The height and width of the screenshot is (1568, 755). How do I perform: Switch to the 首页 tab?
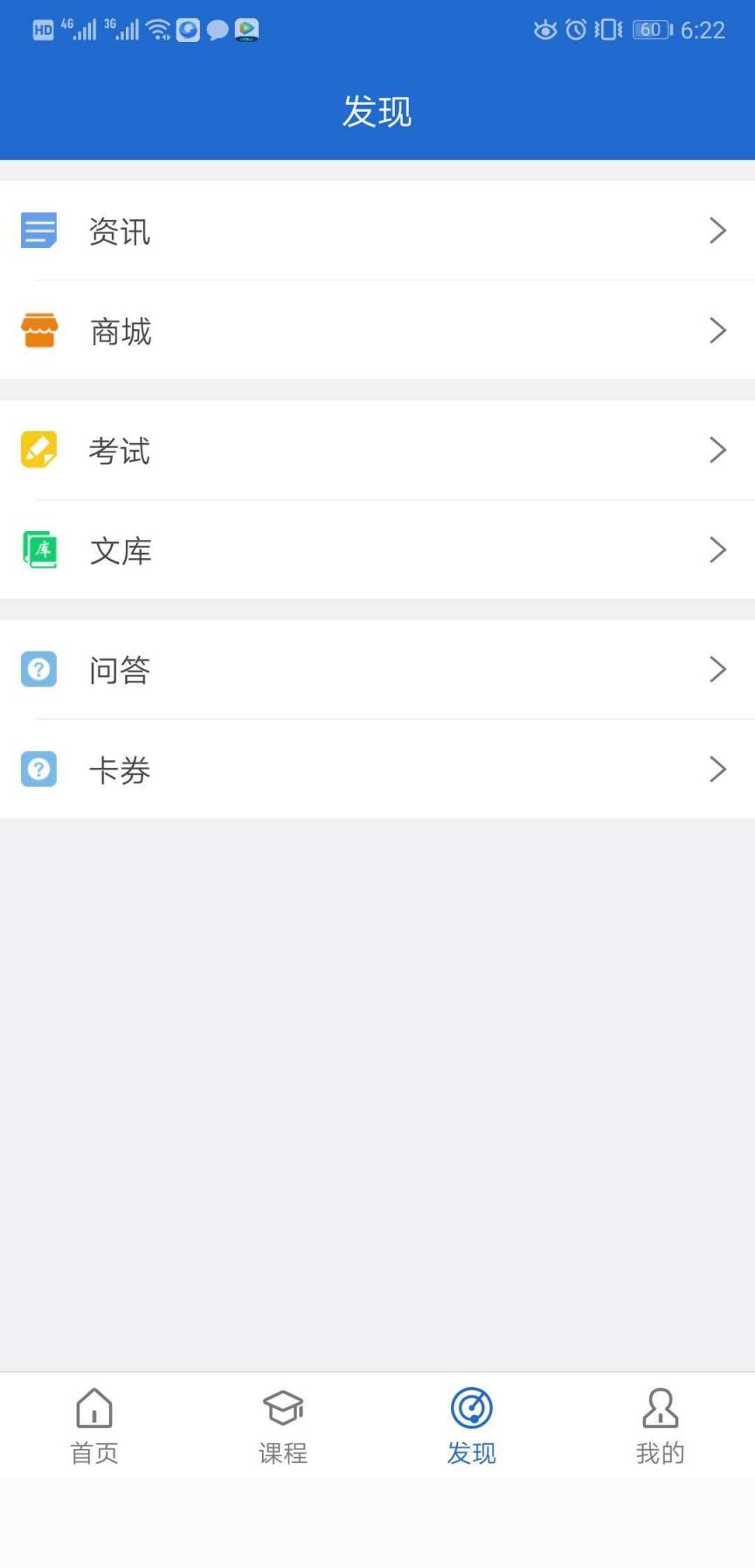click(x=94, y=1424)
